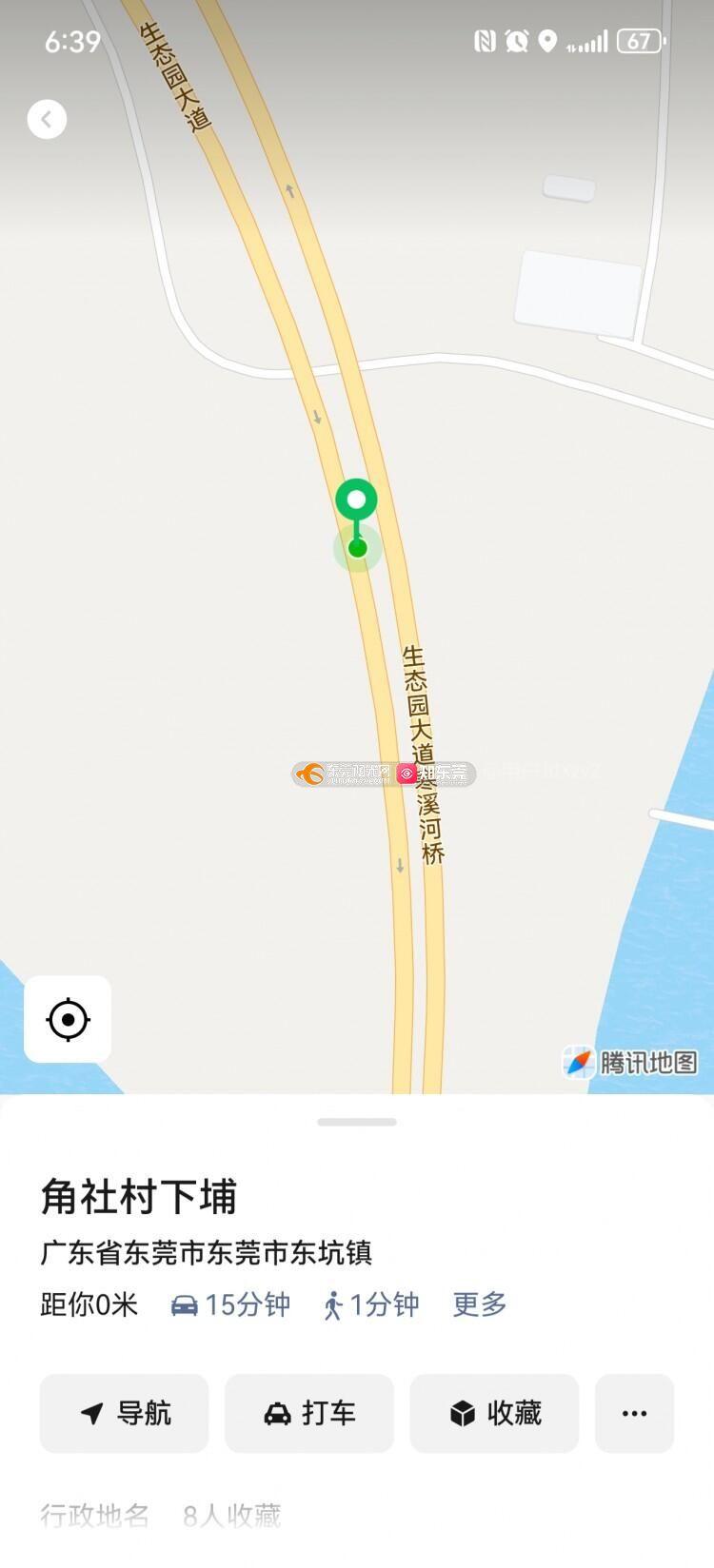This screenshot has height=1568, width=714.
Task: View 15分钟 driving route
Action: pos(230,1304)
